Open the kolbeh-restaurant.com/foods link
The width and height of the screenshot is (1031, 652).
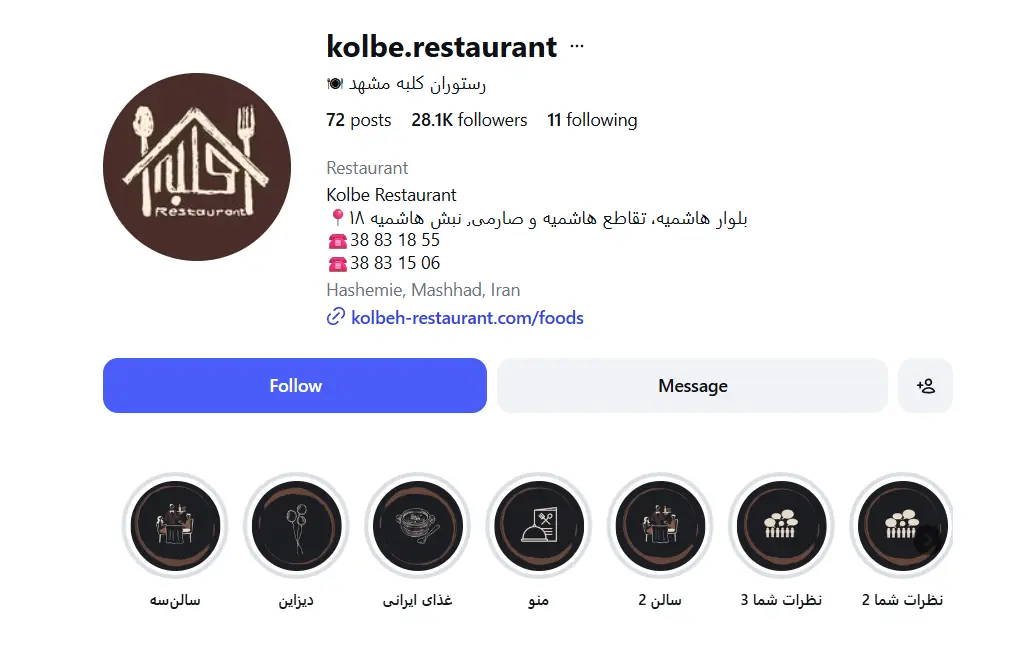[x=467, y=317]
